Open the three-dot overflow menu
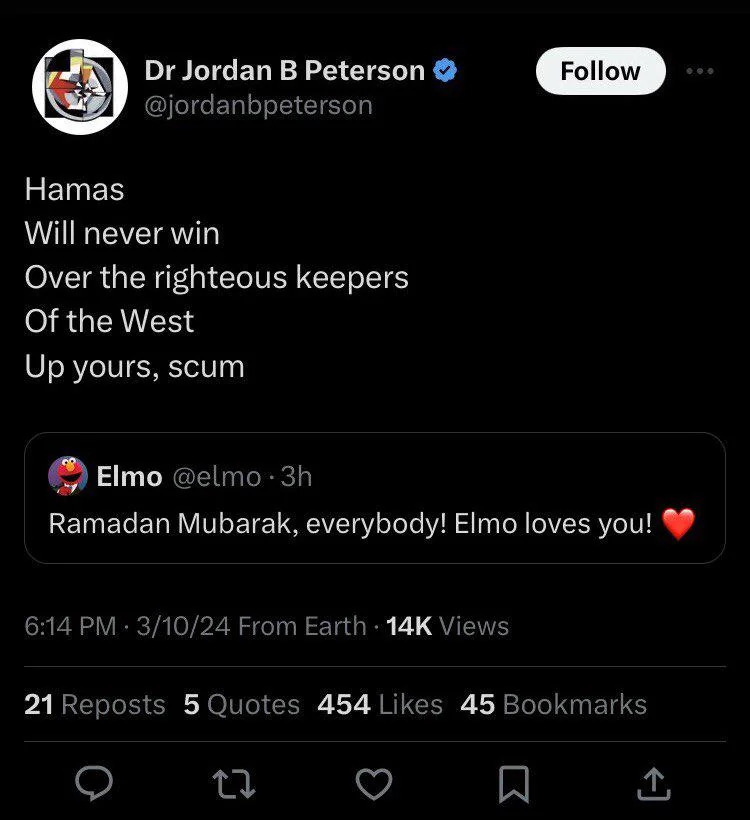750x820 pixels. click(x=700, y=71)
